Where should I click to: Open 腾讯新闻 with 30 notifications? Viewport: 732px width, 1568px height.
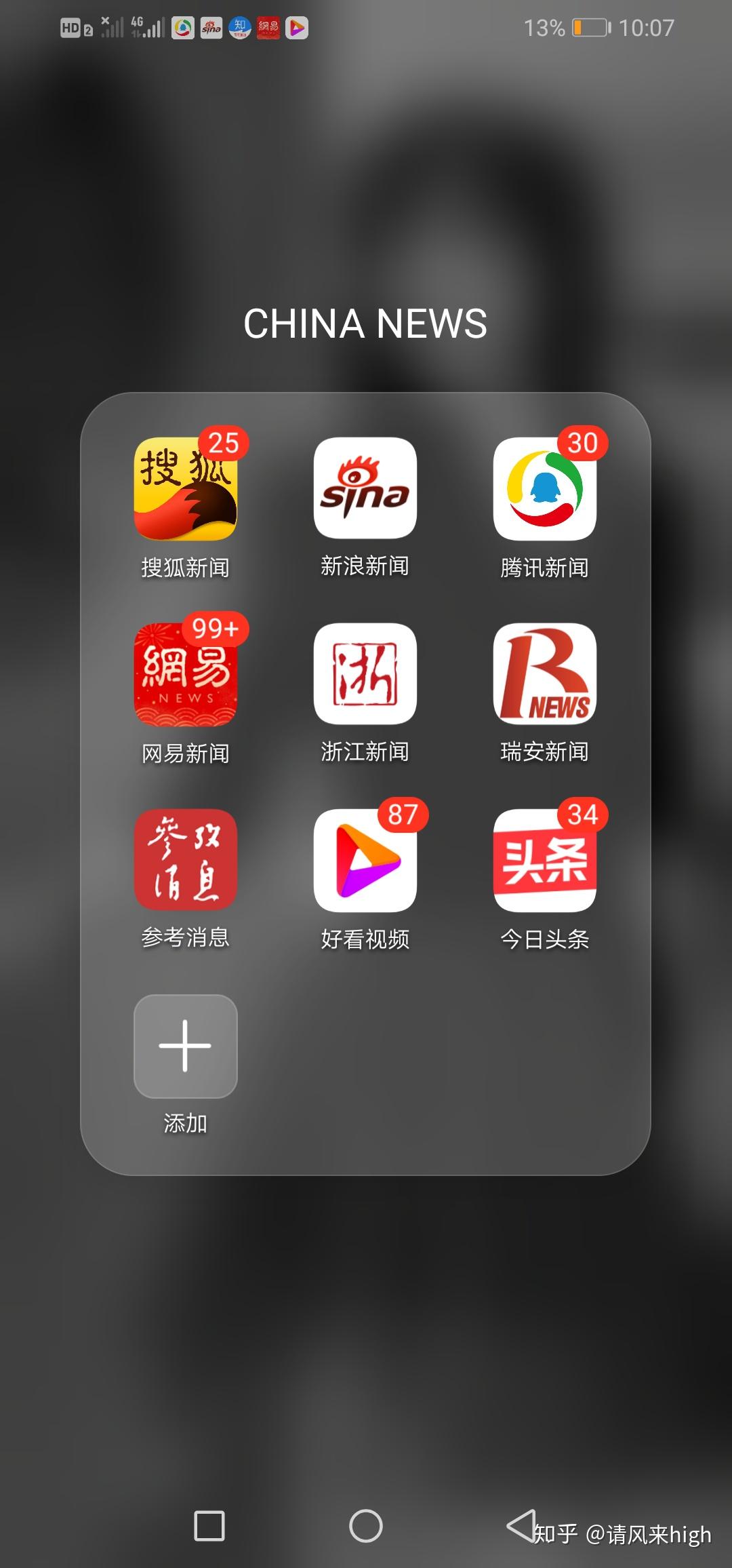click(544, 489)
